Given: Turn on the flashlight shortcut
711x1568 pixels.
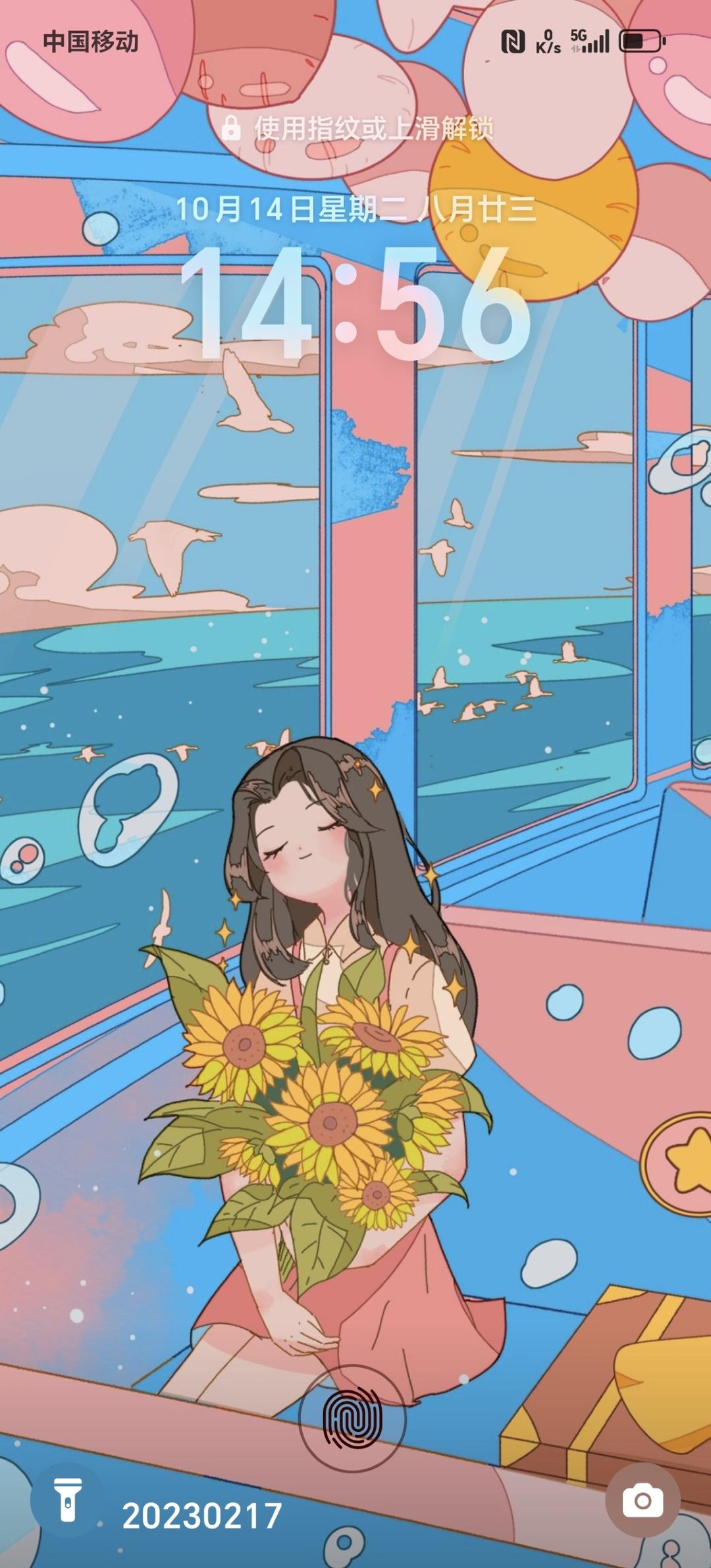Looking at the screenshot, I should (67, 1500).
